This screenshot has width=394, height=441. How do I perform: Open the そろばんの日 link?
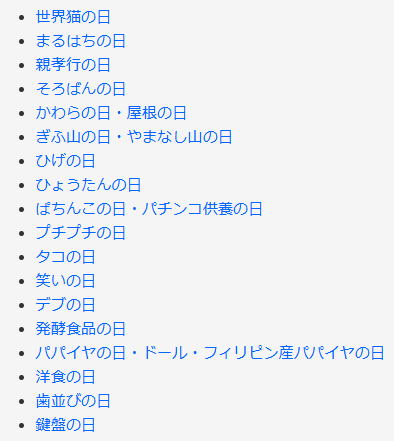tap(80, 89)
